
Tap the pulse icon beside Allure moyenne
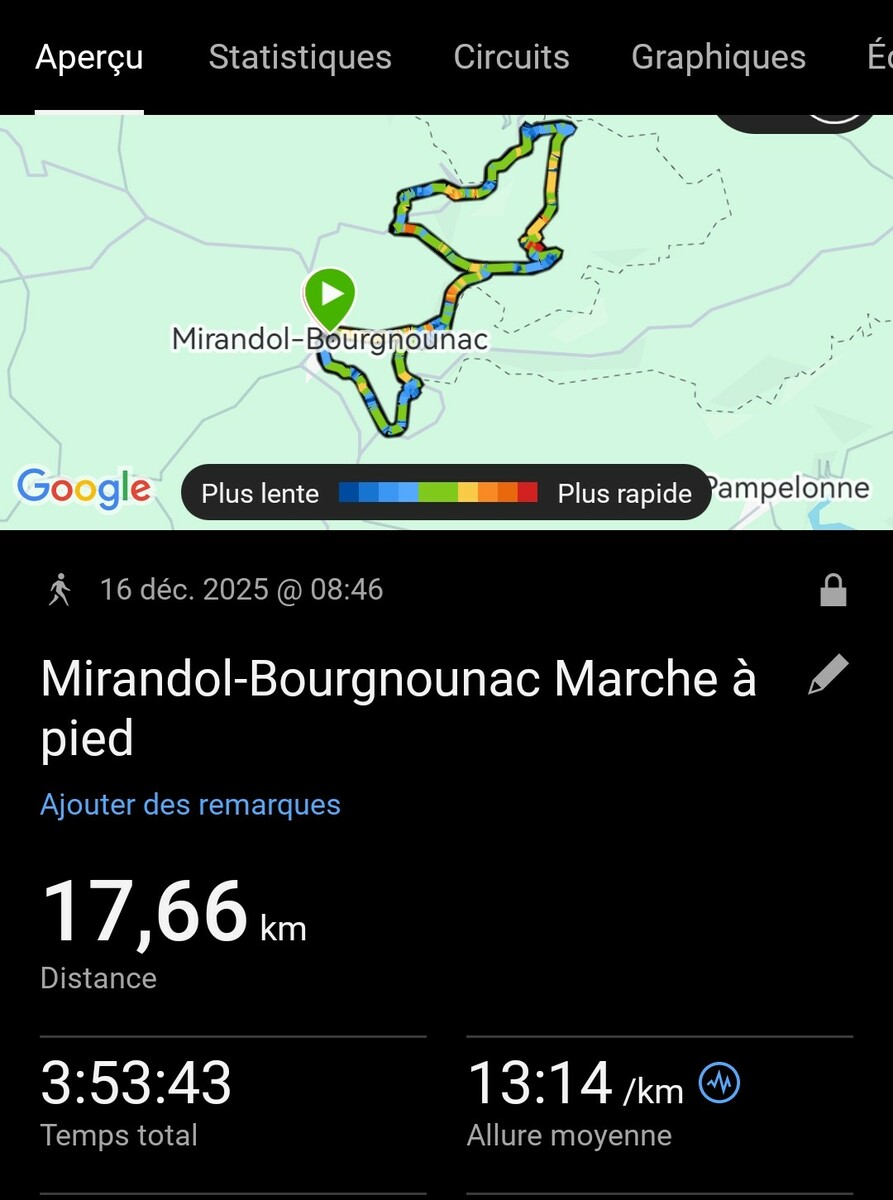click(719, 1082)
